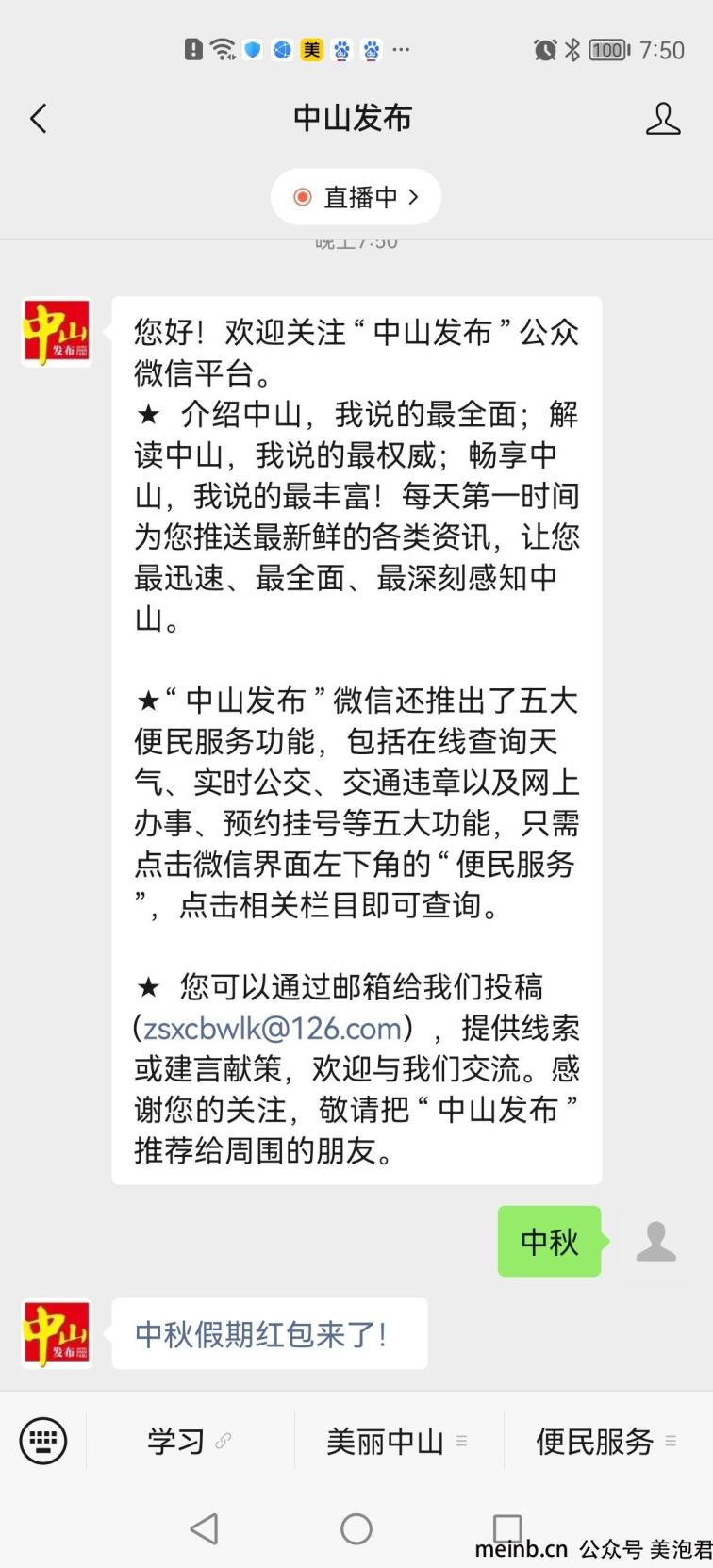The height and width of the screenshot is (1568, 713).
Task: Tap the system back triangle button
Action: 205,1528
